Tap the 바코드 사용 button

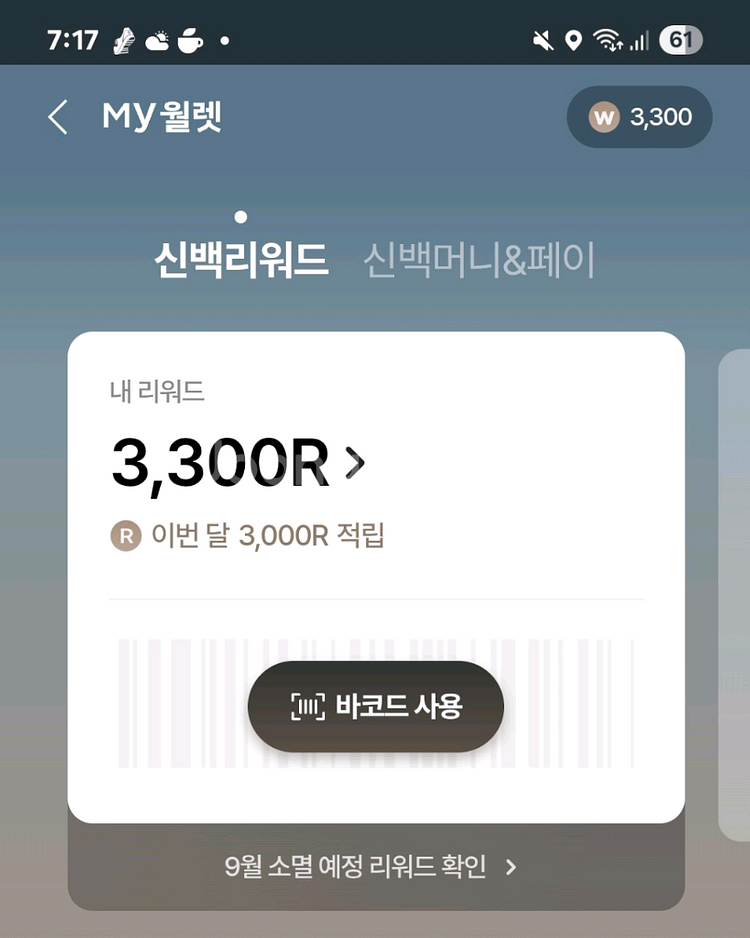[376, 707]
